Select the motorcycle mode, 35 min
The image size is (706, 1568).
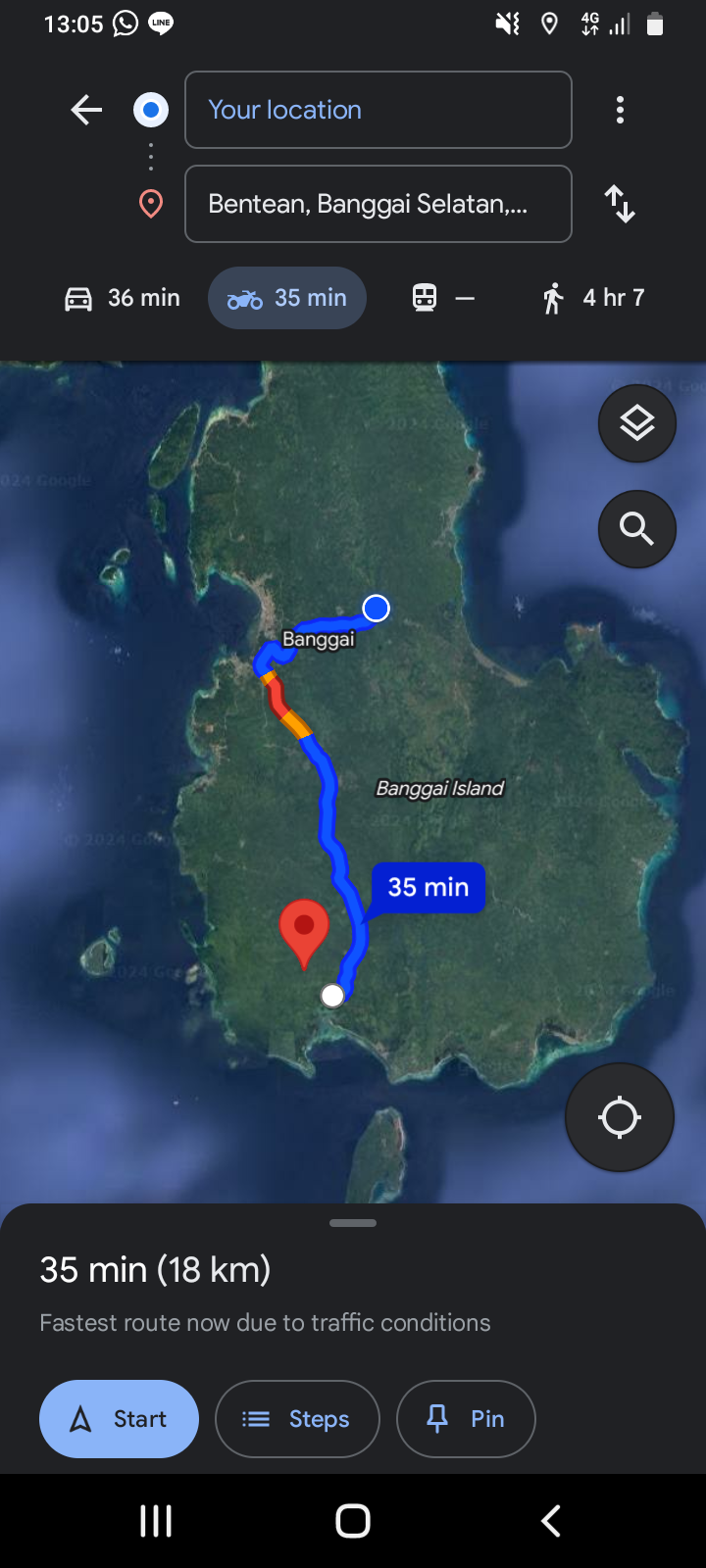pyautogui.click(x=287, y=298)
